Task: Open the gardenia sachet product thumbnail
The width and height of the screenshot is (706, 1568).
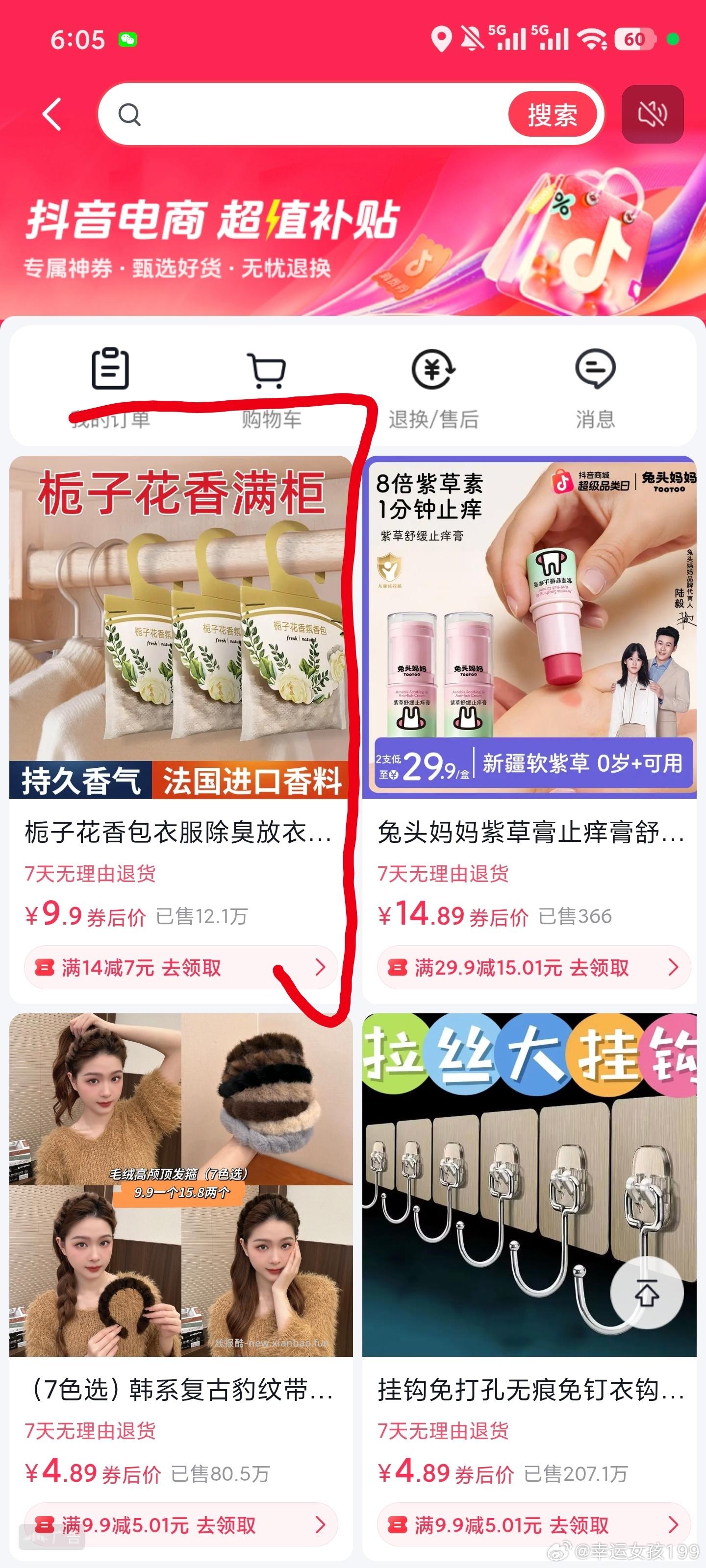Action: tap(176, 627)
